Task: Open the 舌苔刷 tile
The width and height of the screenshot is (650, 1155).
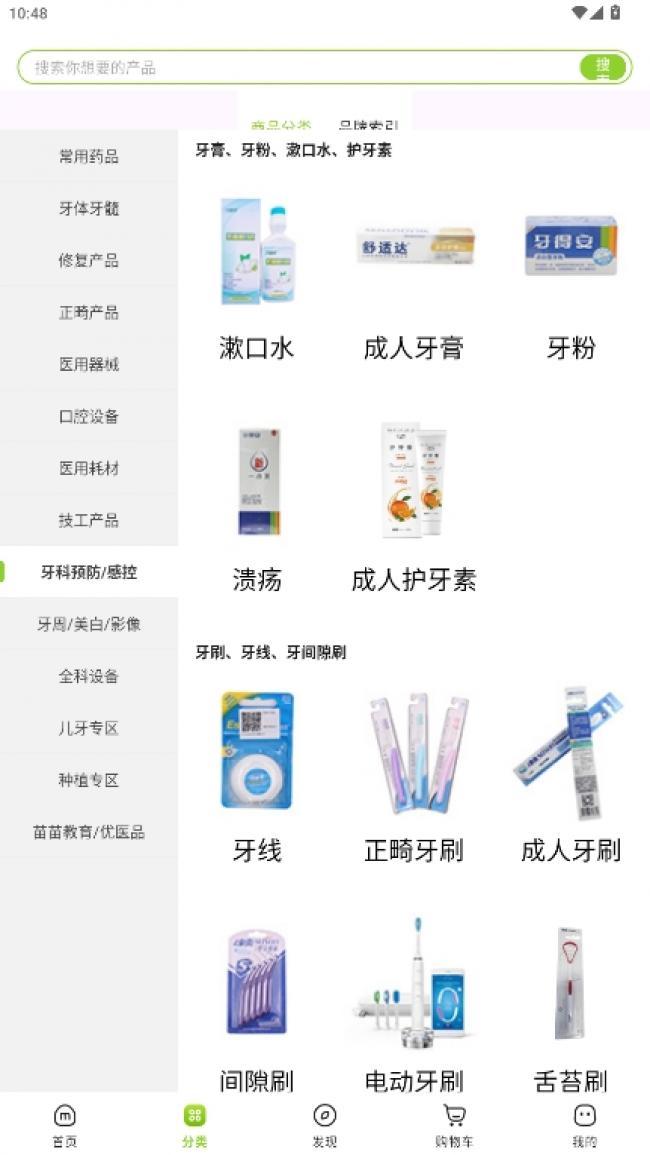Action: 570,1000
